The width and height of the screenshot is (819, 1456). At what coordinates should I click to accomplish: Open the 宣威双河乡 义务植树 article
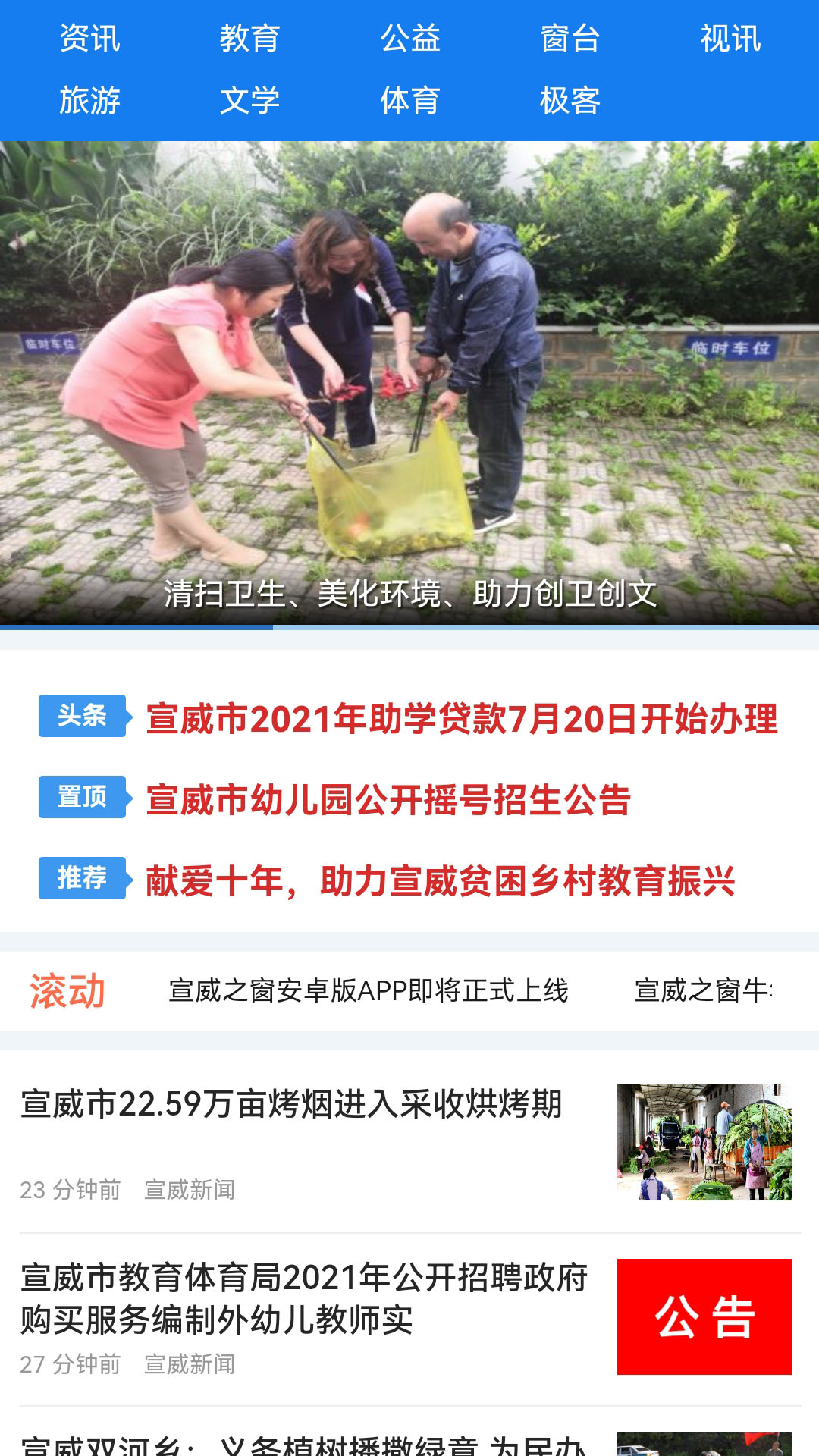(x=303, y=1444)
